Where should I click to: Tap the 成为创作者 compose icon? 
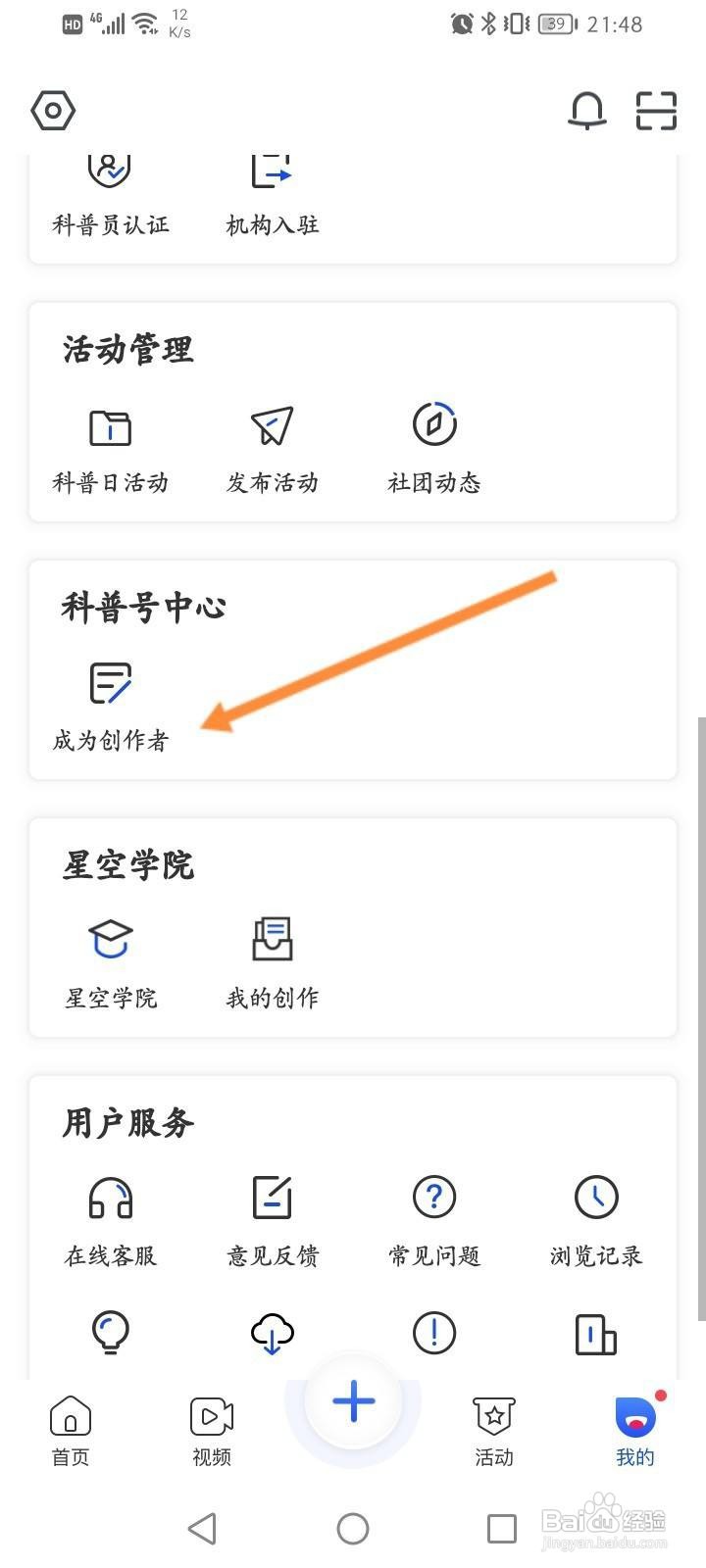coord(110,683)
